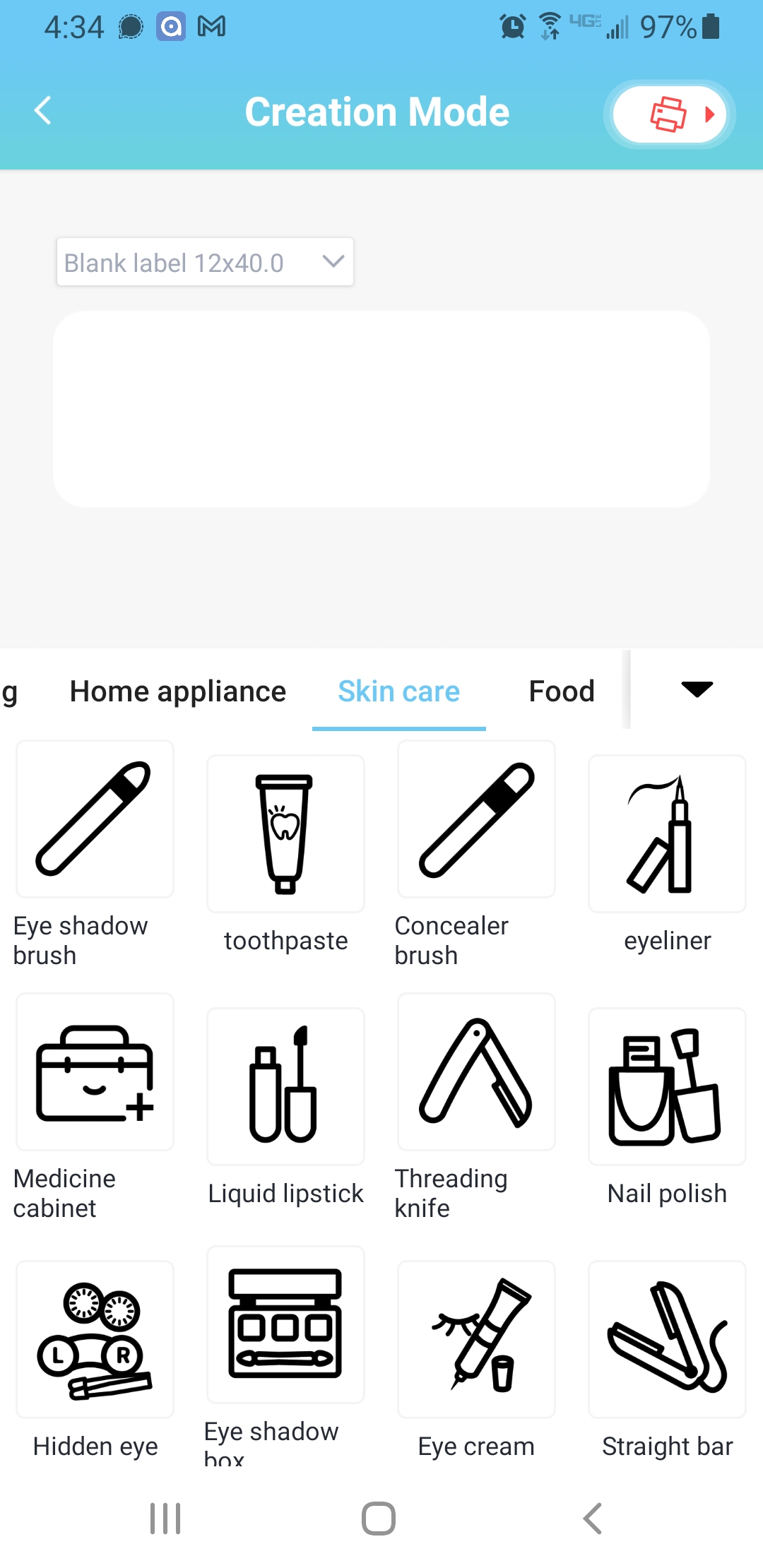Choose the Concealer brush icon
Image resolution: width=763 pixels, height=1568 pixels.
pos(476,819)
